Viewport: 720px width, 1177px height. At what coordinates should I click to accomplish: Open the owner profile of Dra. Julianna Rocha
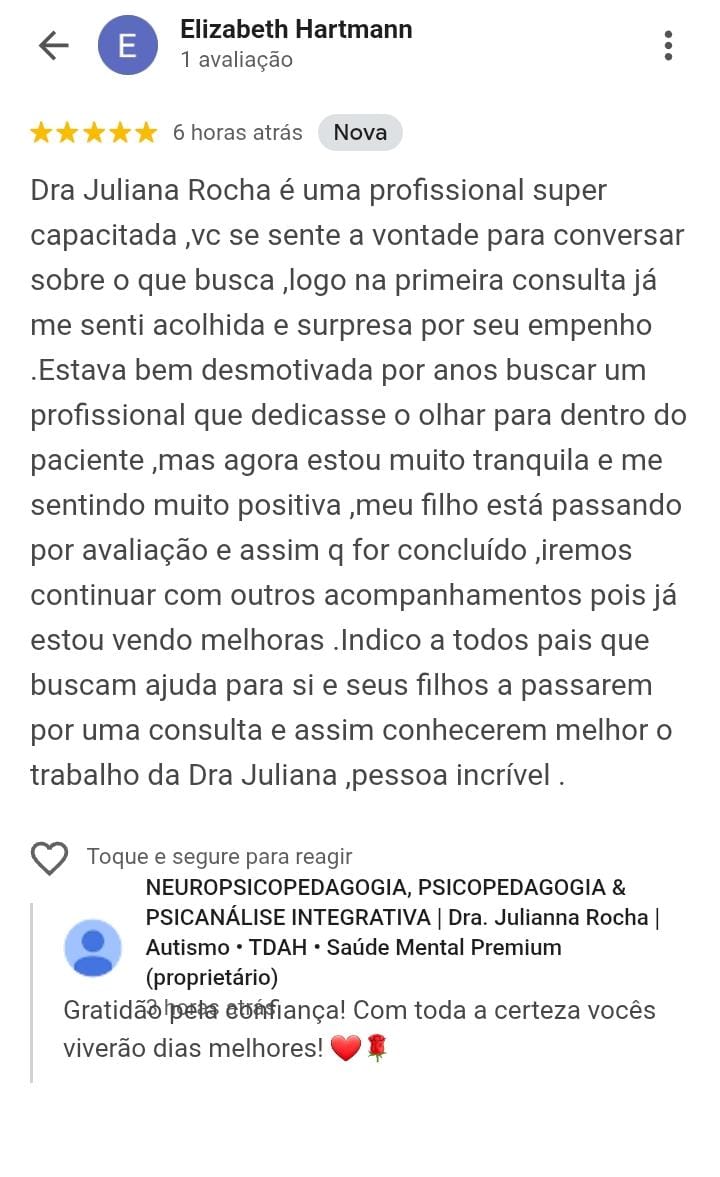tap(93, 947)
